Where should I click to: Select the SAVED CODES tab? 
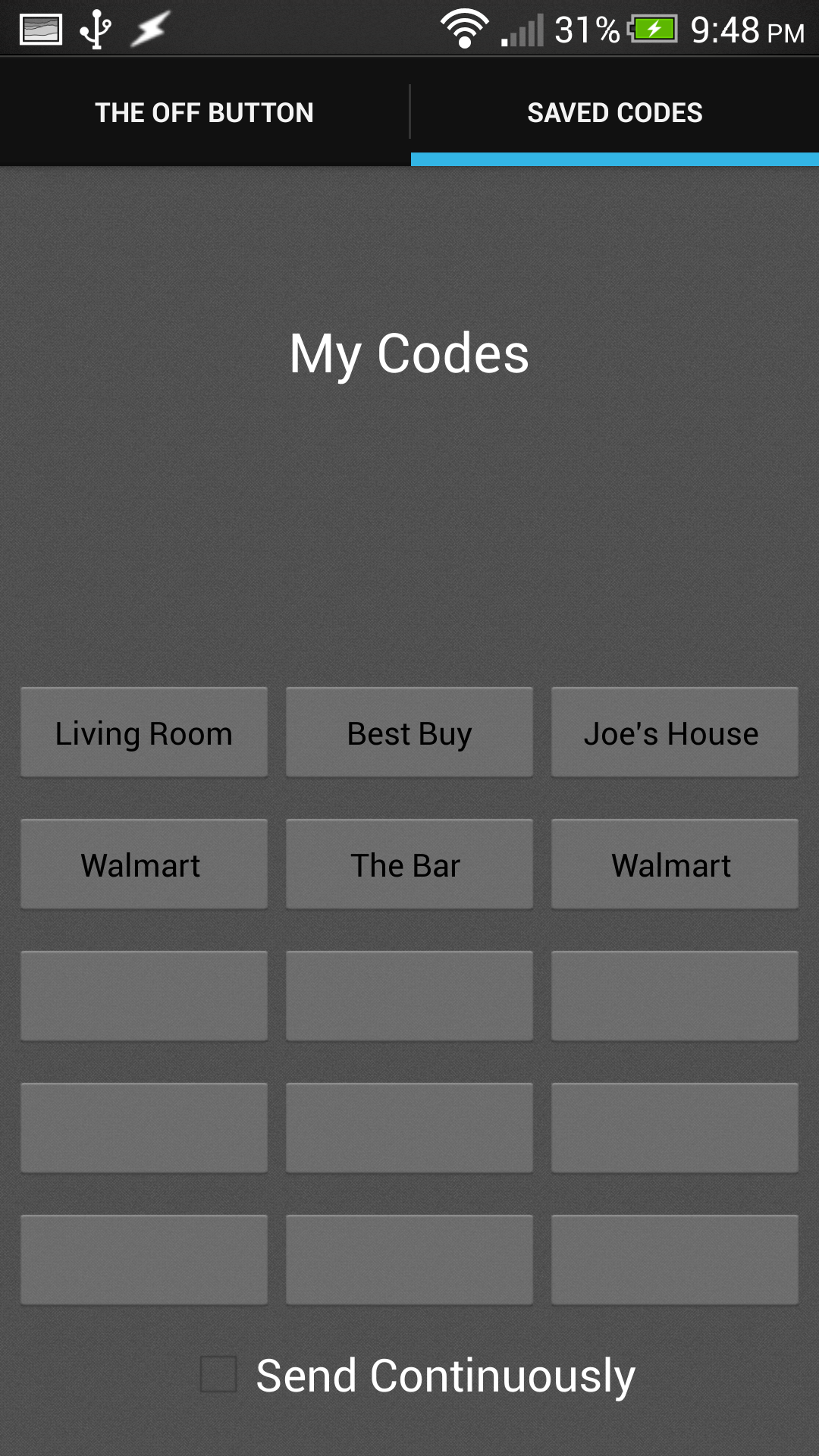pyautogui.click(x=614, y=111)
